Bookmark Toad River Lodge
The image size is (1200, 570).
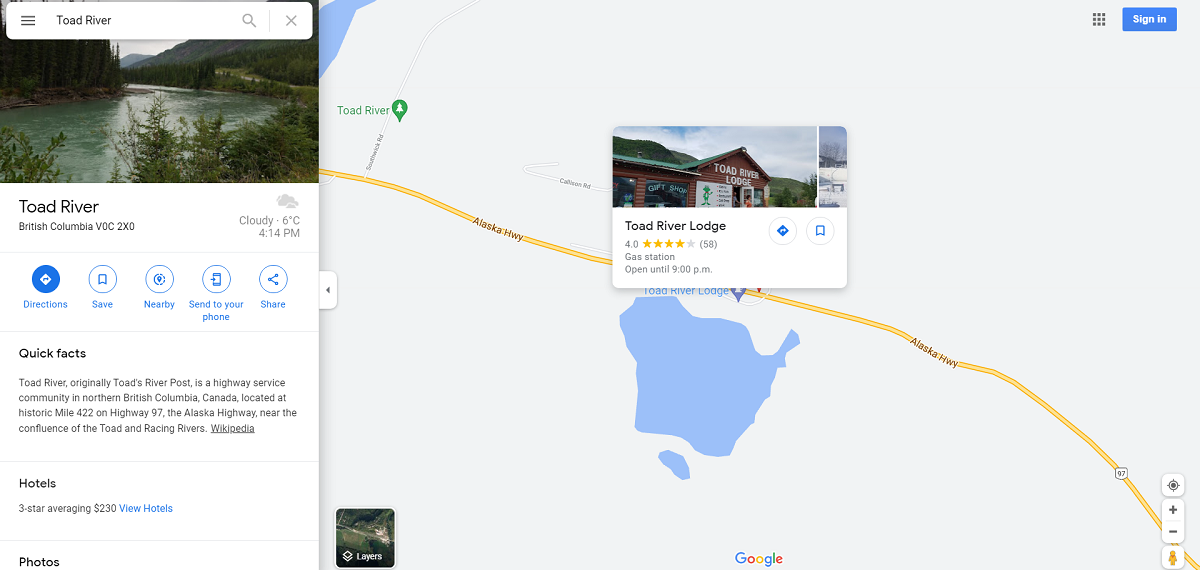coord(820,231)
